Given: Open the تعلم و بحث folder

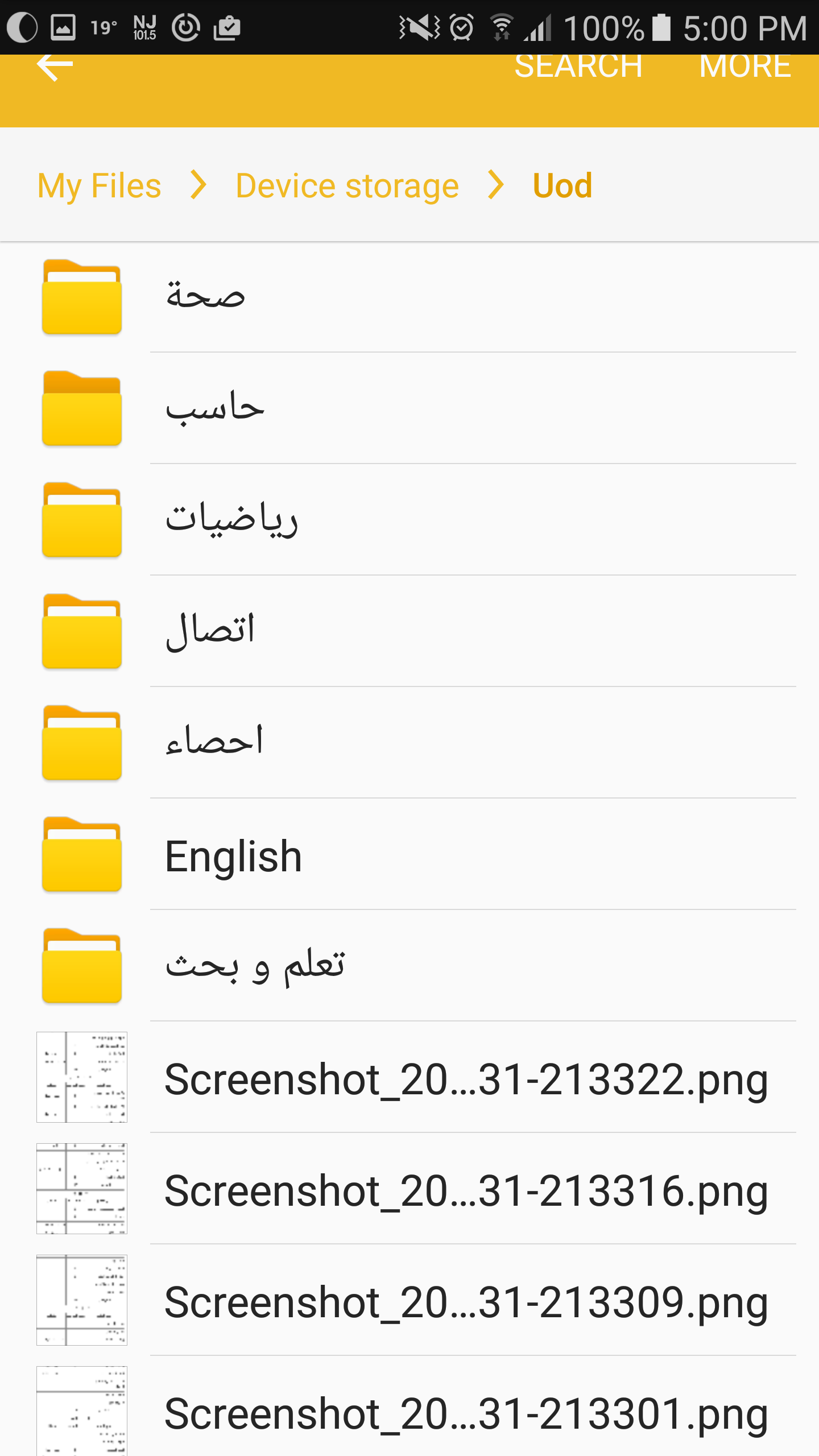Looking at the screenshot, I should tap(409, 966).
